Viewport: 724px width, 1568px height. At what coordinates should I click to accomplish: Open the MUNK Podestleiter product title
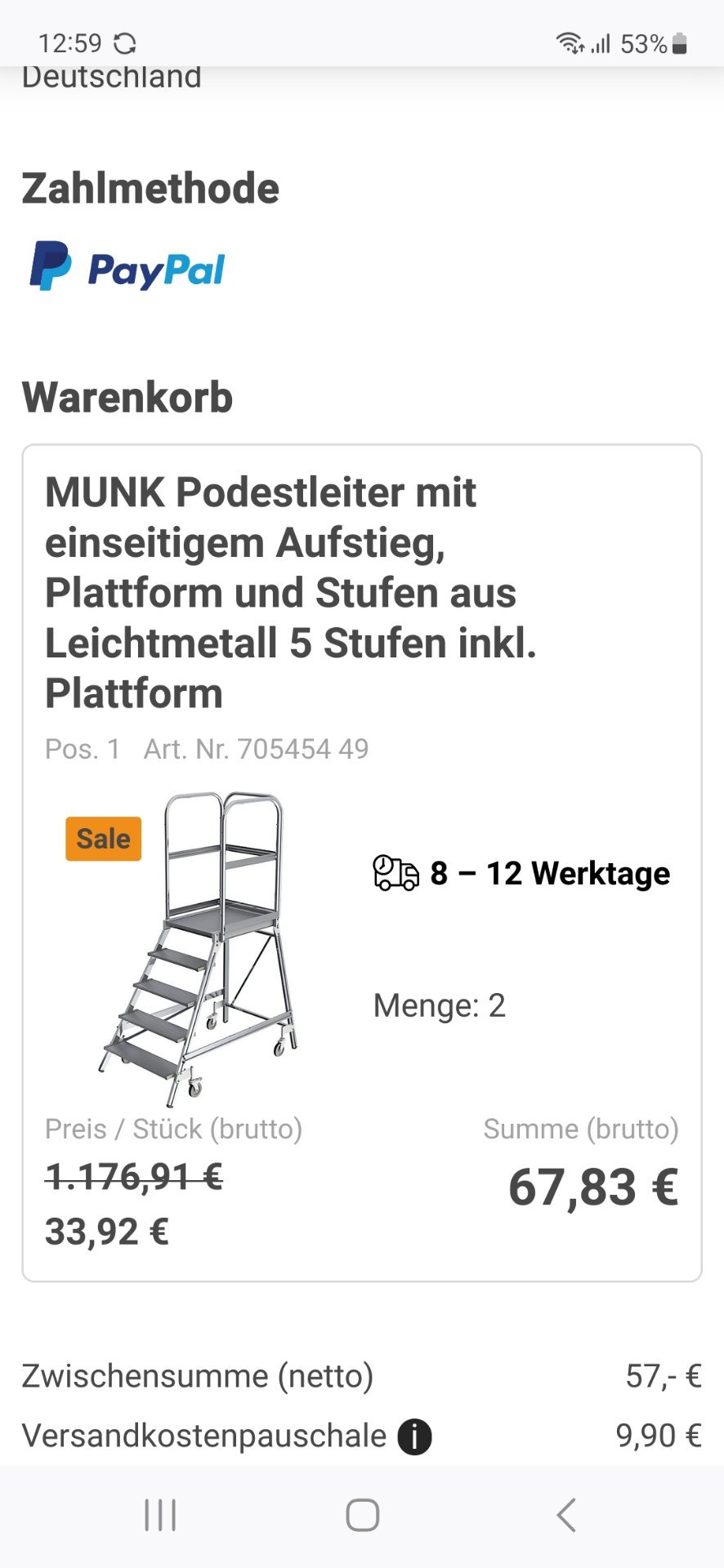point(291,593)
